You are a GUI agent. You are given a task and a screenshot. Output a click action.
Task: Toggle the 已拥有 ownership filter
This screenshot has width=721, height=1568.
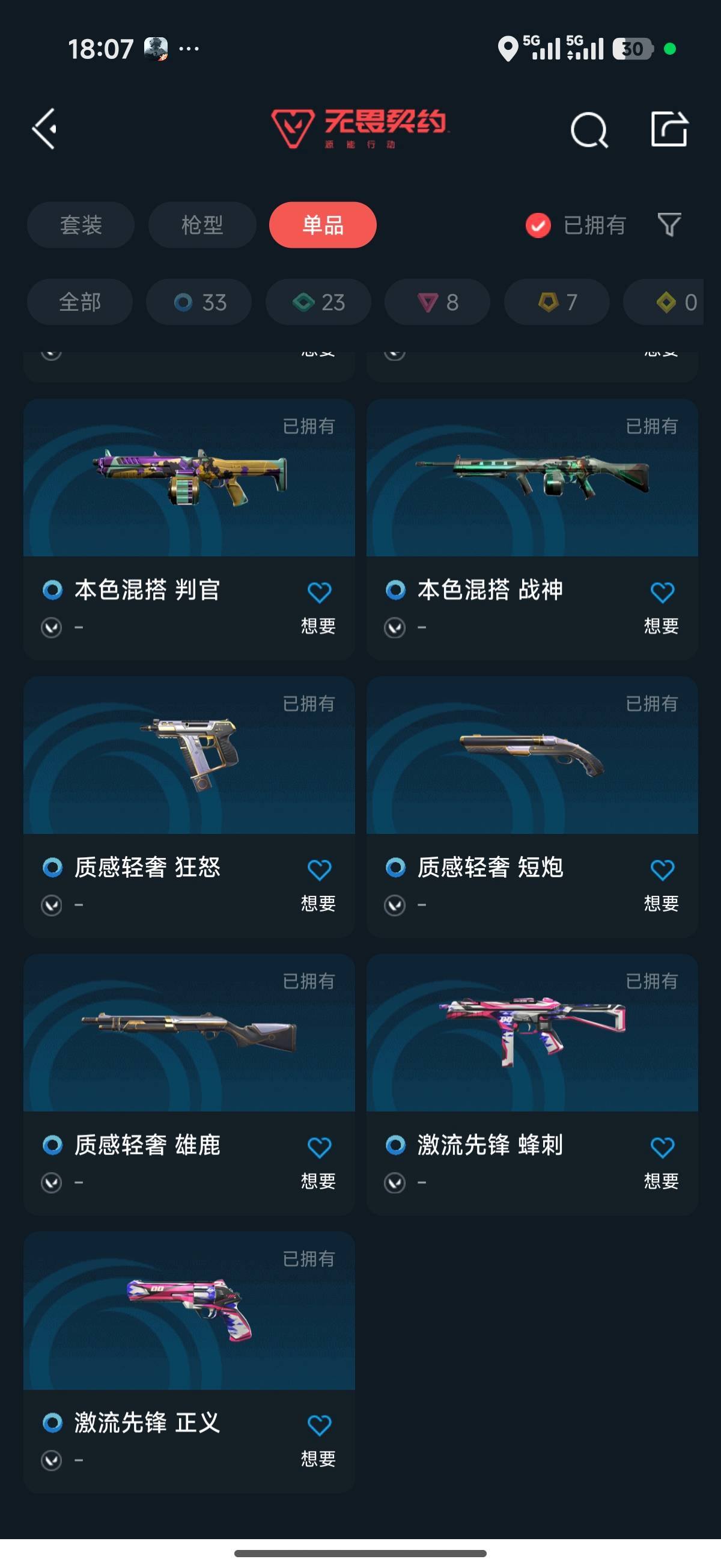coord(576,225)
